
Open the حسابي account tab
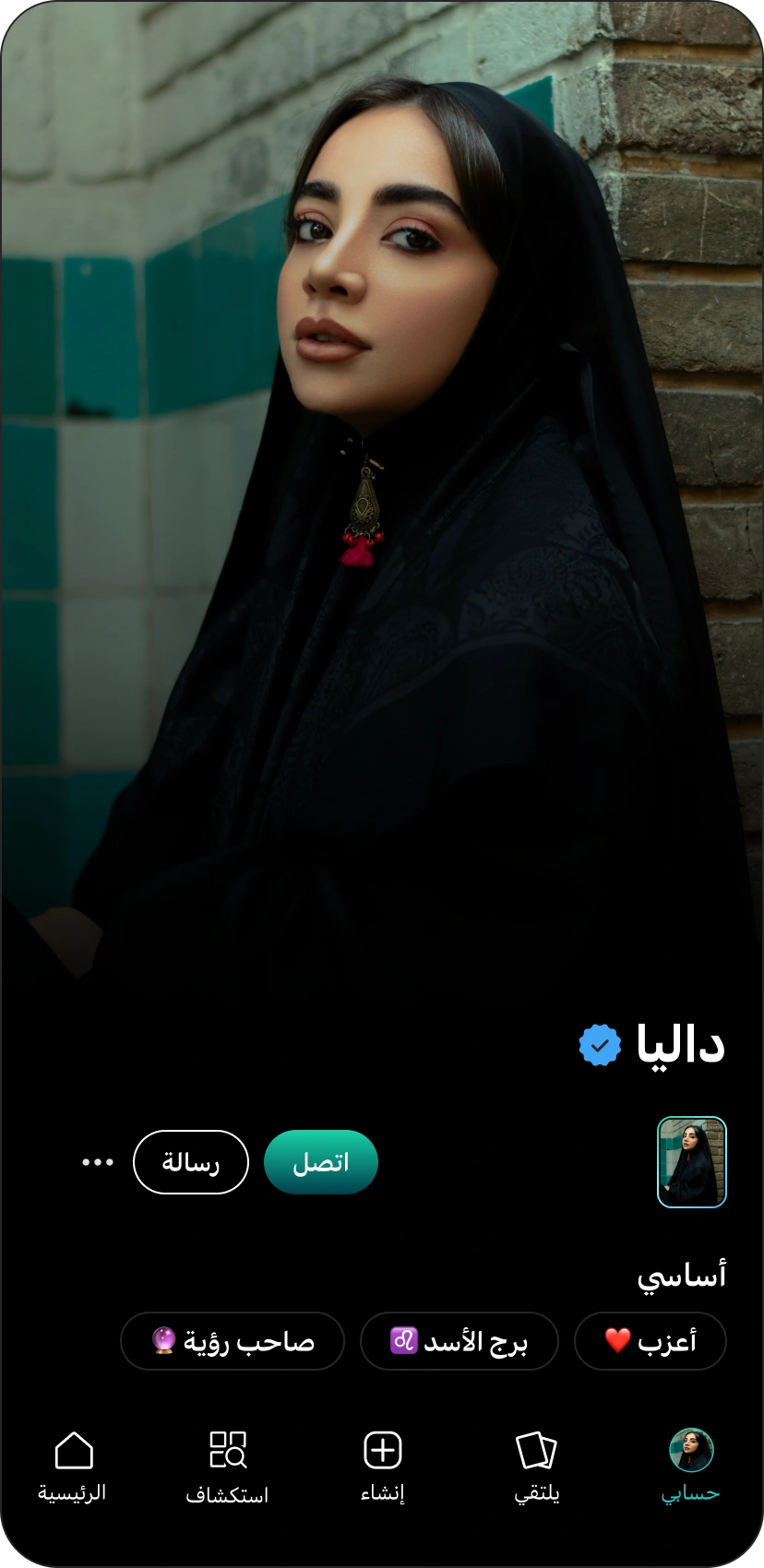click(x=691, y=1467)
